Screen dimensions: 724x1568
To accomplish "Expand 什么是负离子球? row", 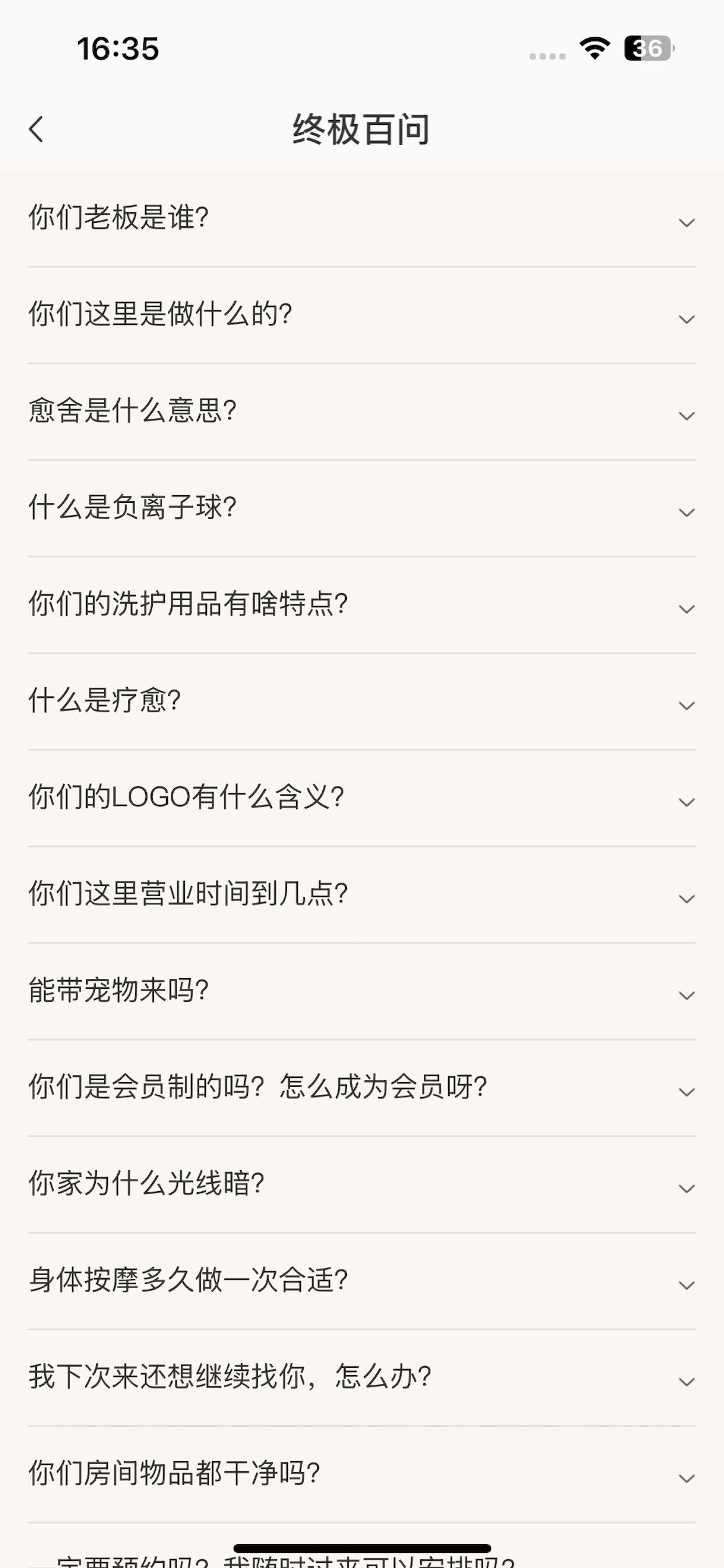I will [362, 508].
